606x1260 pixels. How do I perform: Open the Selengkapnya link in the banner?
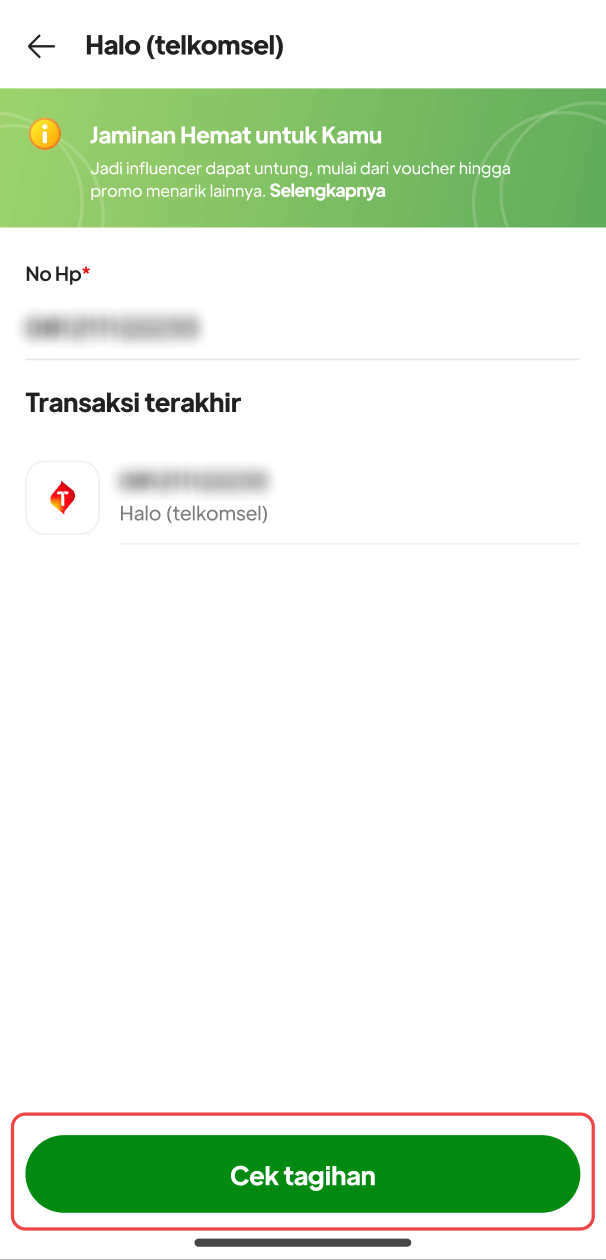pos(327,190)
